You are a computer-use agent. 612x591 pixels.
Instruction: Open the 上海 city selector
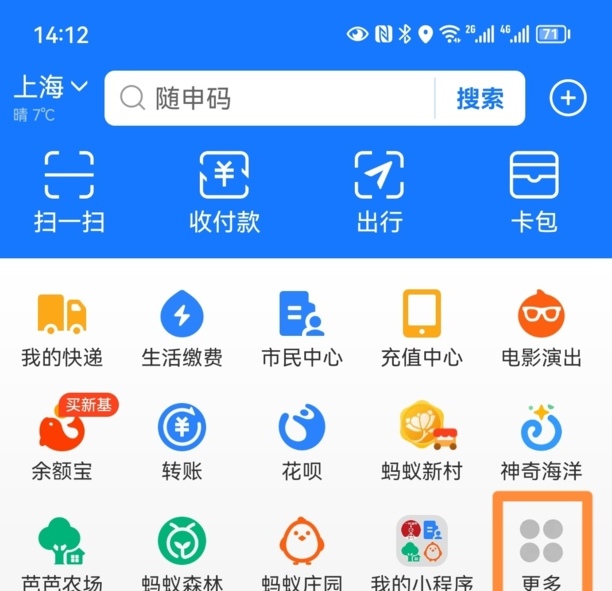coord(50,88)
